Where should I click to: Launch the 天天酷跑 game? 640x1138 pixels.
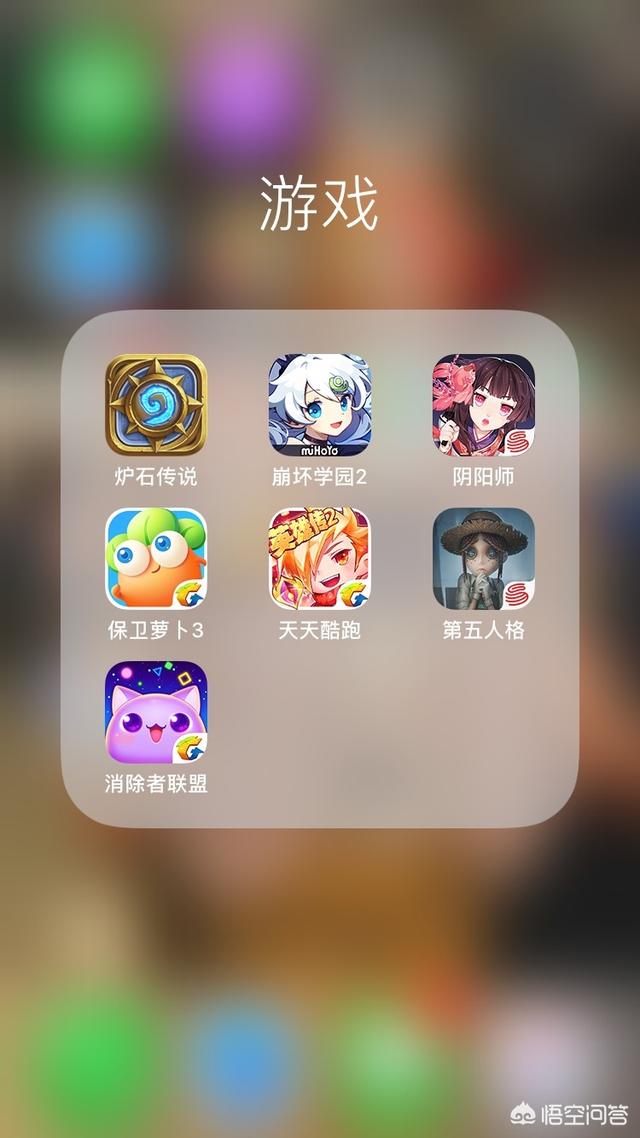pyautogui.click(x=319, y=558)
